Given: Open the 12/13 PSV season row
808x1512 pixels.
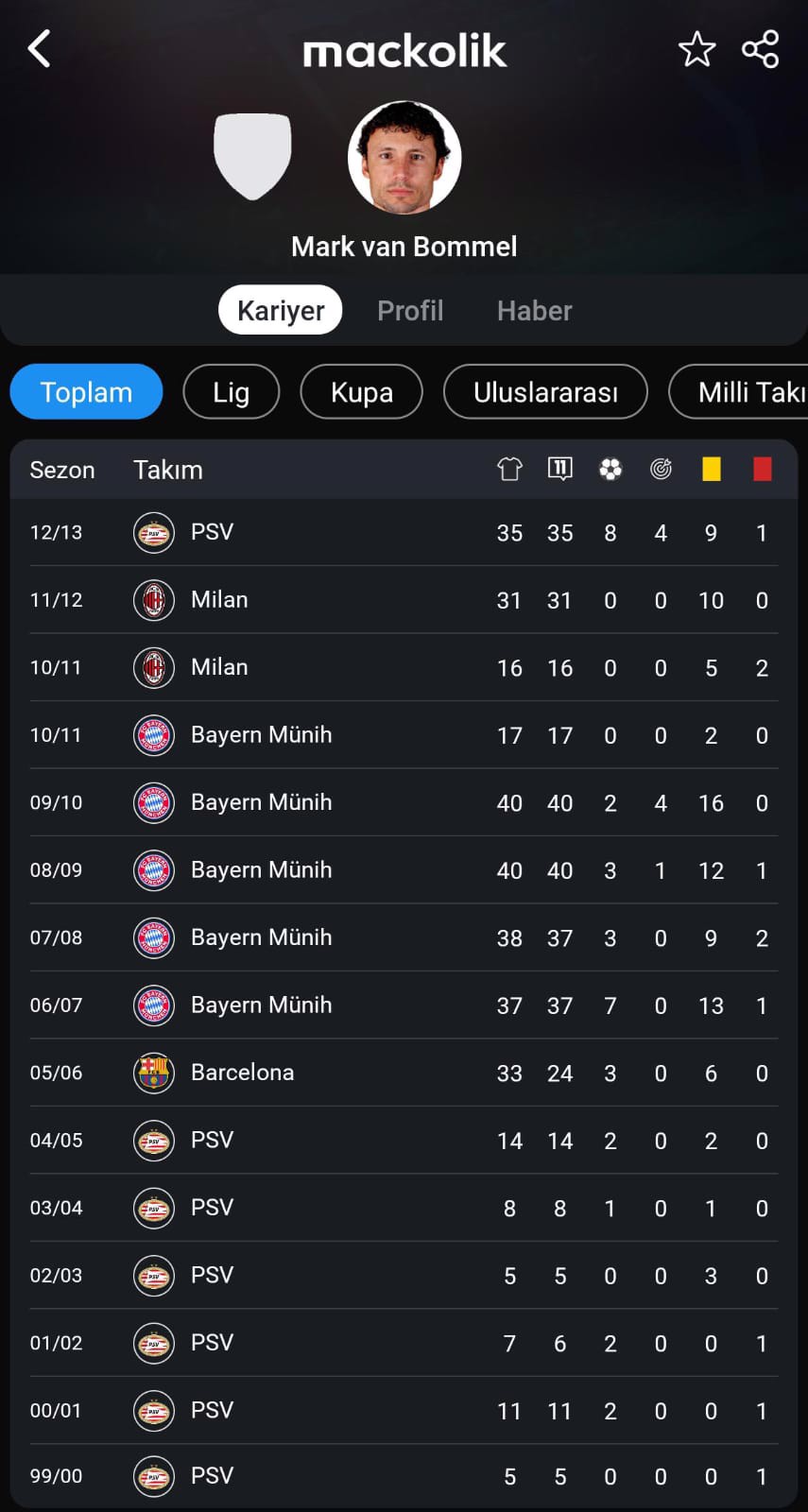Looking at the screenshot, I should click(x=404, y=532).
